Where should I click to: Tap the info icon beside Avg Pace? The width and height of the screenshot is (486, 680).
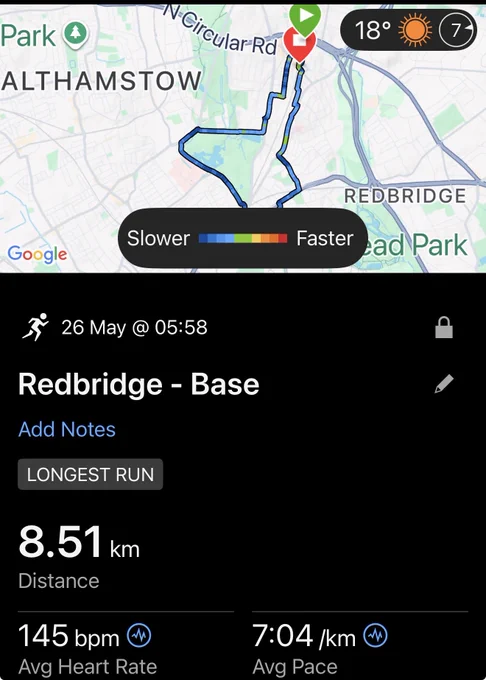[375, 636]
